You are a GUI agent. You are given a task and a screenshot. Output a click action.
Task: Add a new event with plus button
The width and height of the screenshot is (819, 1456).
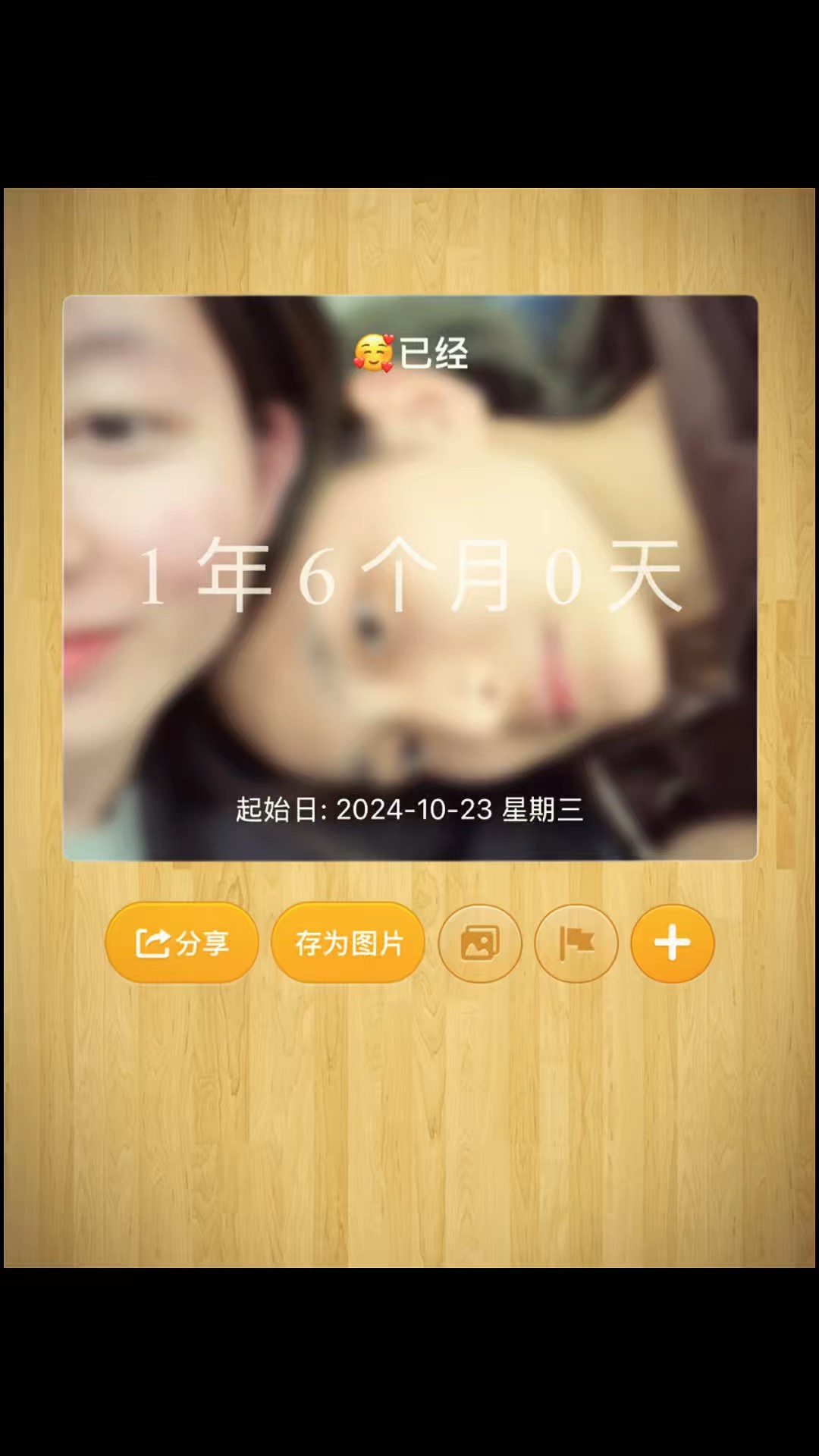pyautogui.click(x=672, y=943)
